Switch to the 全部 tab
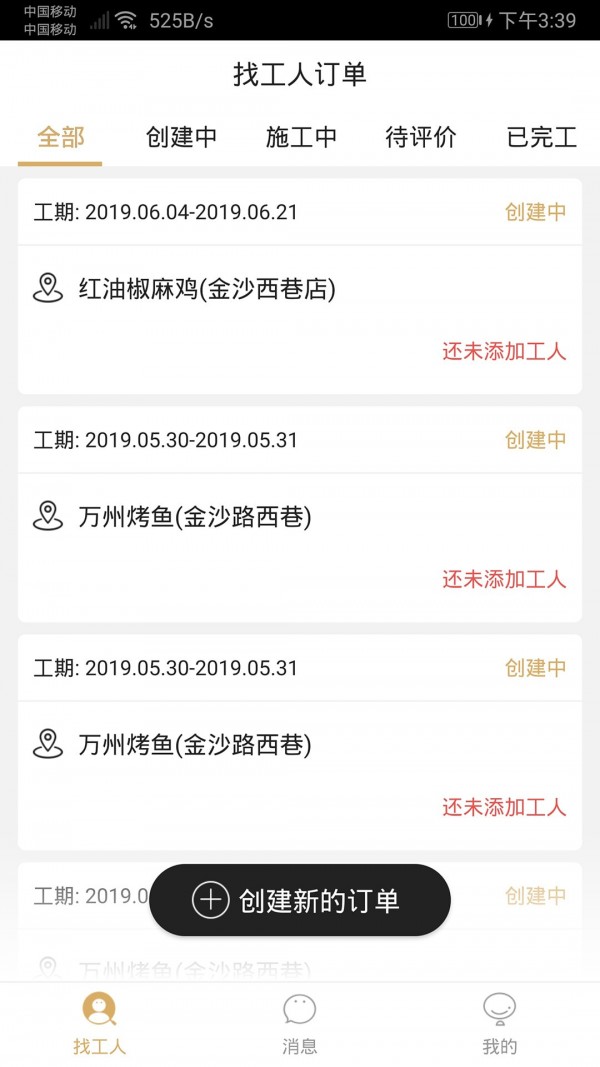This screenshot has width=600, height=1067. [60, 137]
